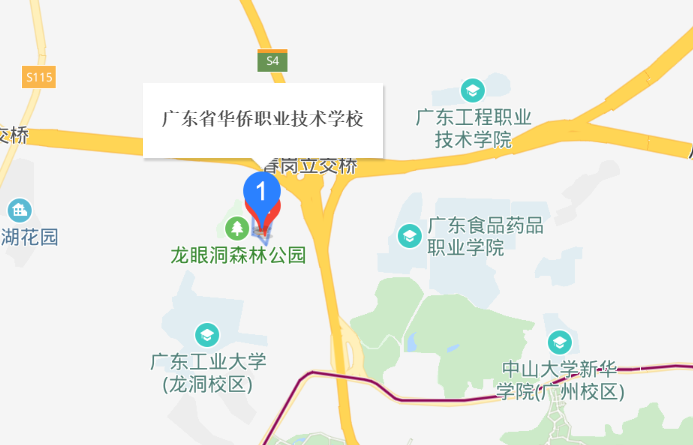View the 中山大学新华学院 map point
Screen dimensions: 693x445
tap(560, 343)
